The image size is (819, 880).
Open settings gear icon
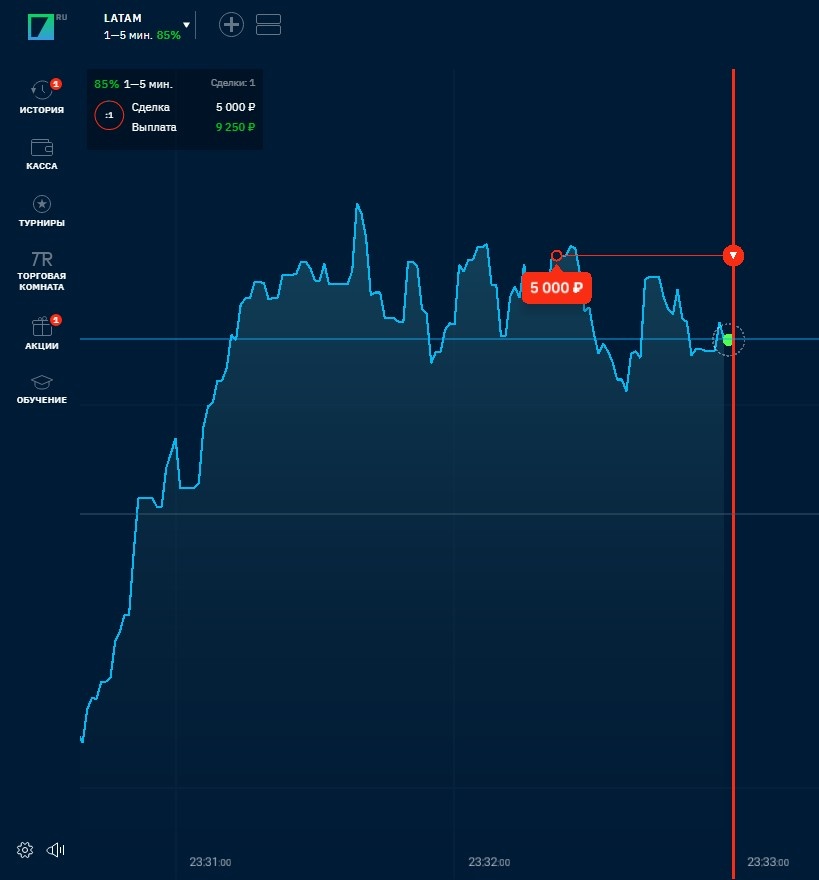tap(25, 850)
